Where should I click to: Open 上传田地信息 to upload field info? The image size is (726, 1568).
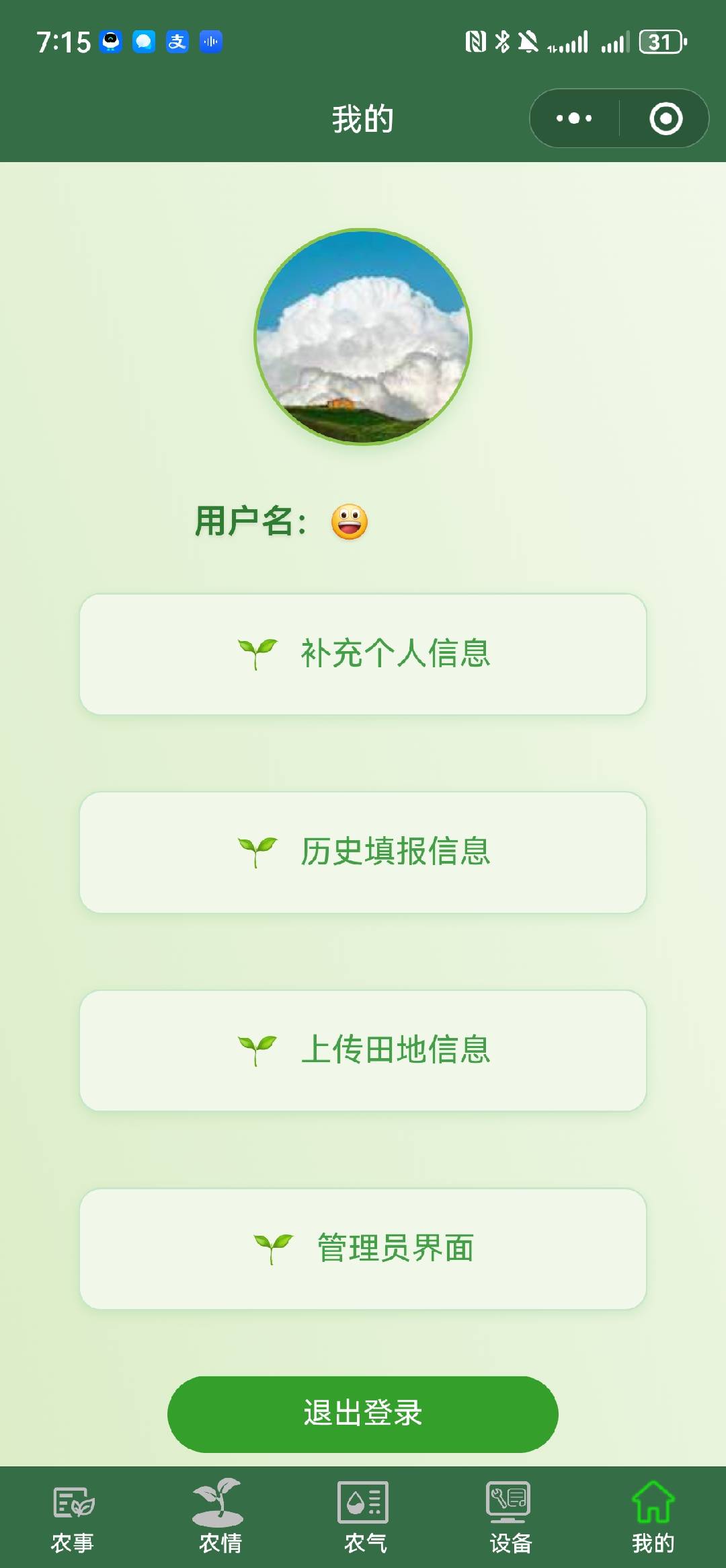(363, 1049)
